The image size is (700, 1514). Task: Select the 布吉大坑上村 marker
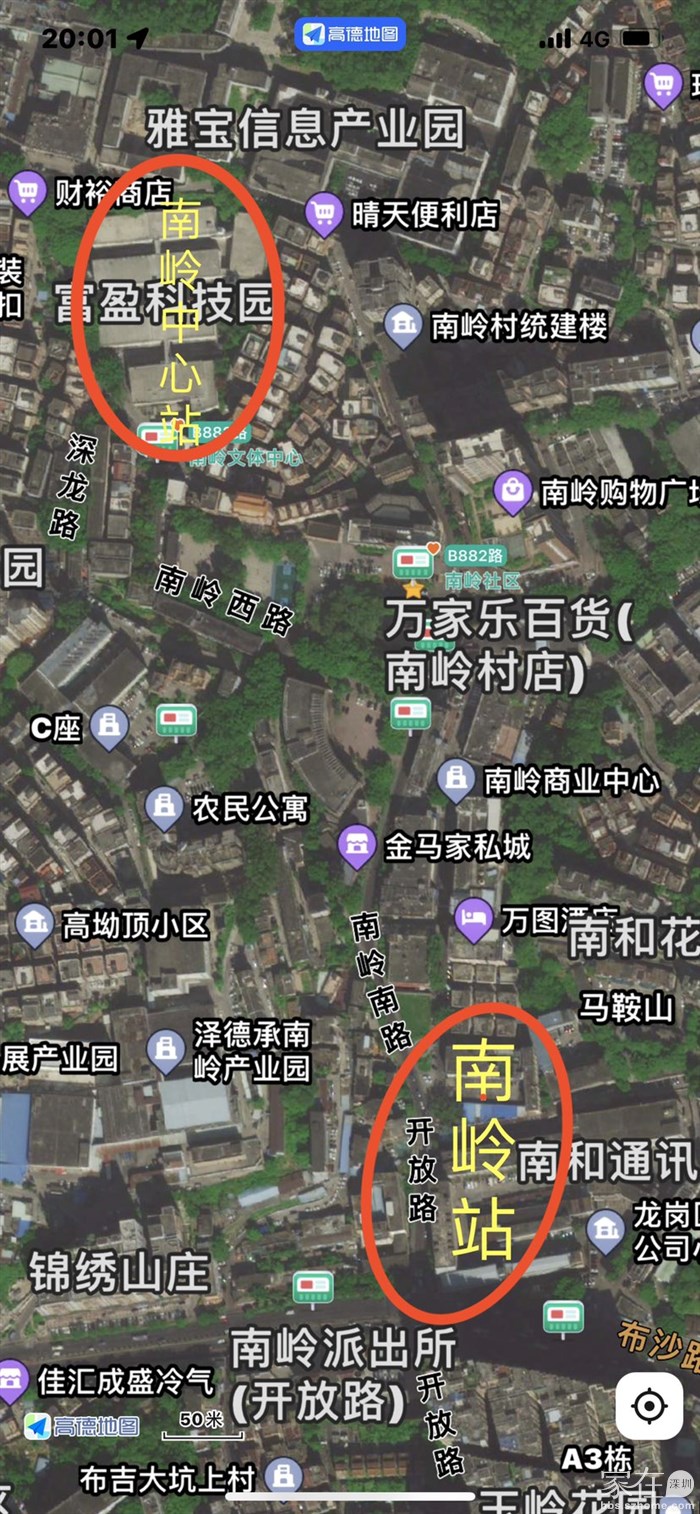tap(284, 1477)
